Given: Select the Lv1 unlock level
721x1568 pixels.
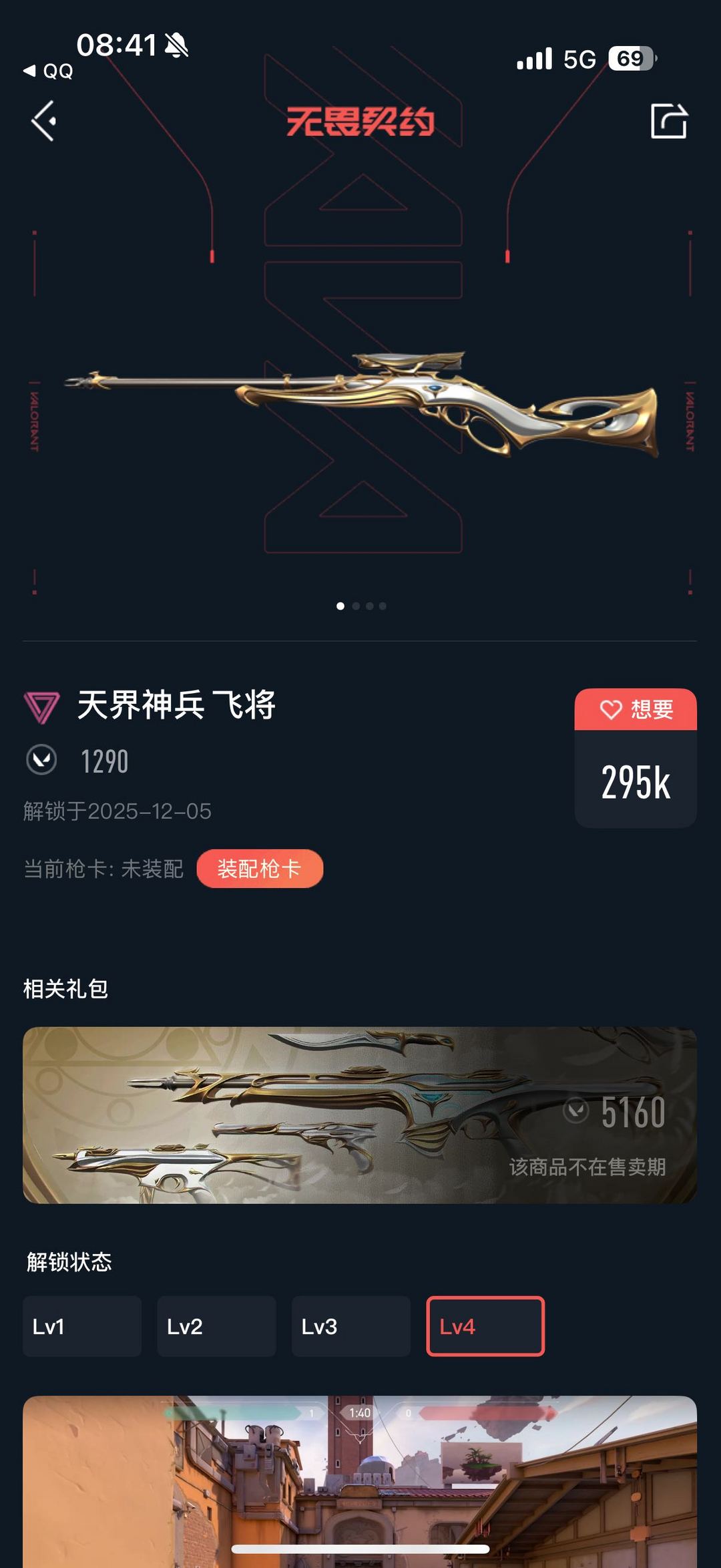Looking at the screenshot, I should [82, 1326].
